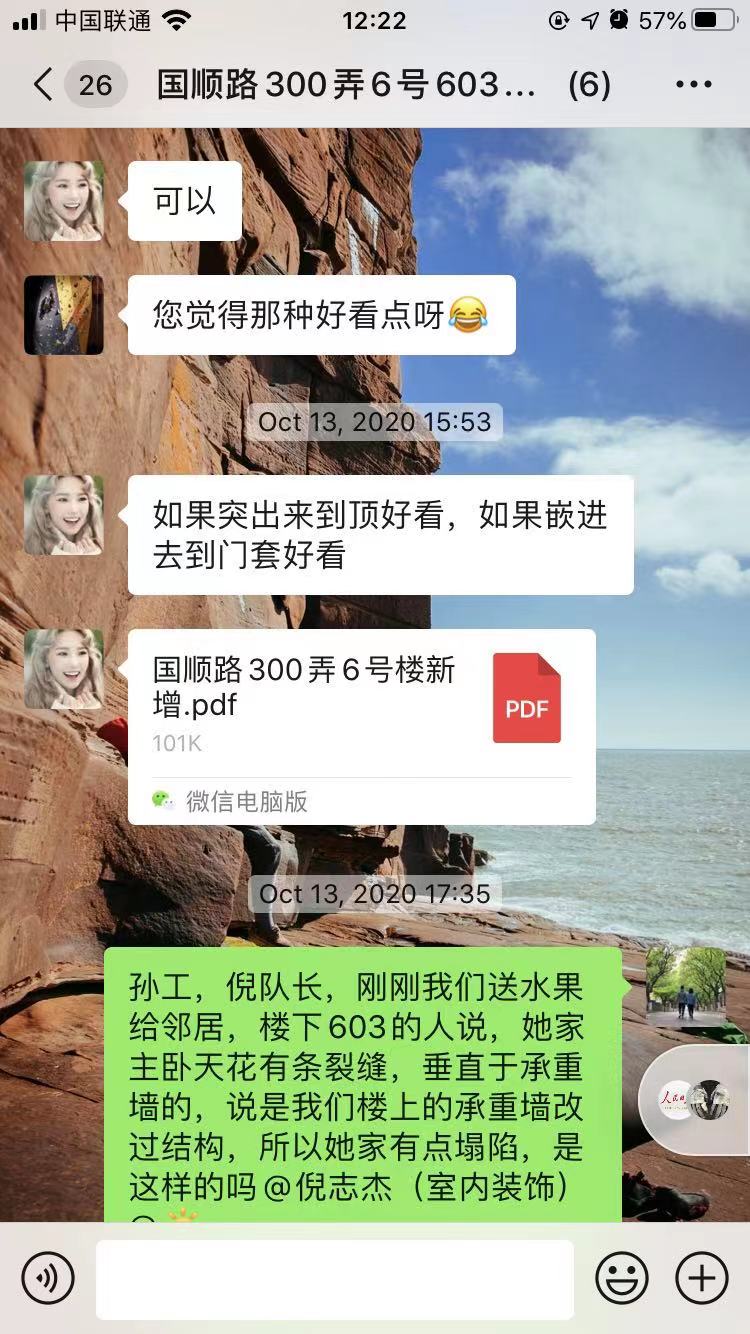Open the emoji sticker panel
The image size is (750, 1334).
tap(621, 1277)
